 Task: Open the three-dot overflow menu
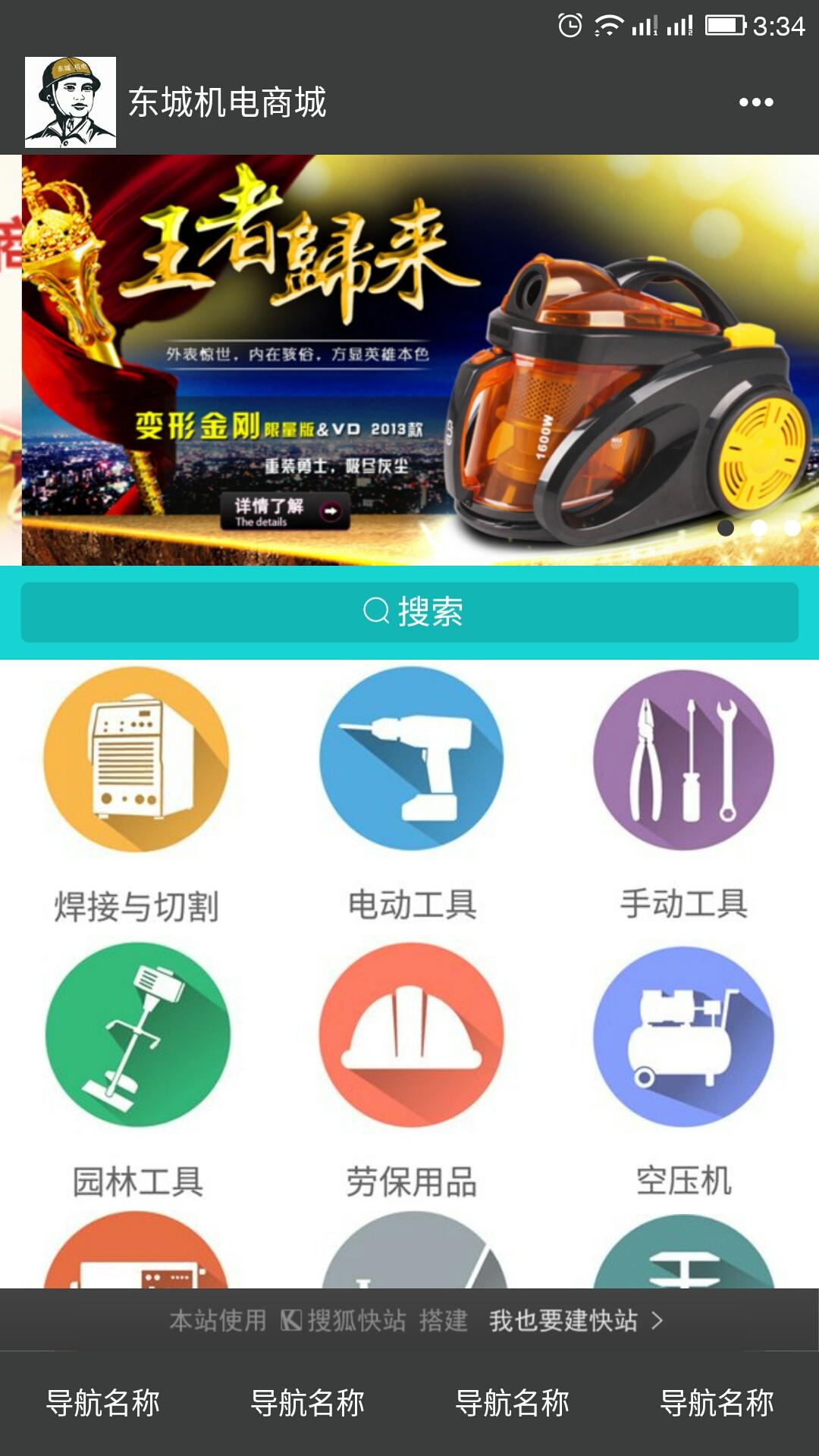tap(756, 102)
